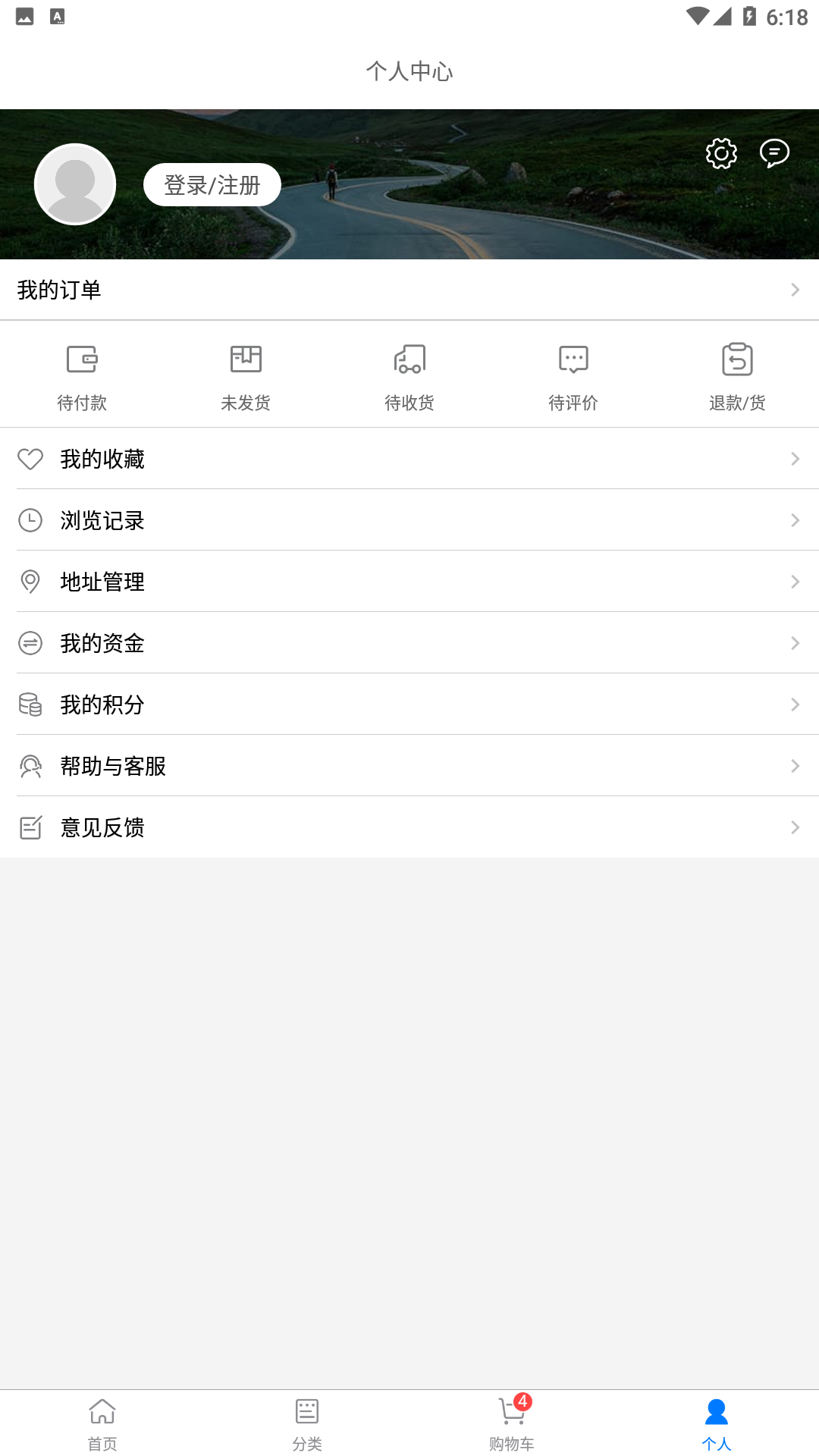The image size is (819, 1456).
Task: Open the 退款/货 refund clipboard icon
Action: point(736,360)
